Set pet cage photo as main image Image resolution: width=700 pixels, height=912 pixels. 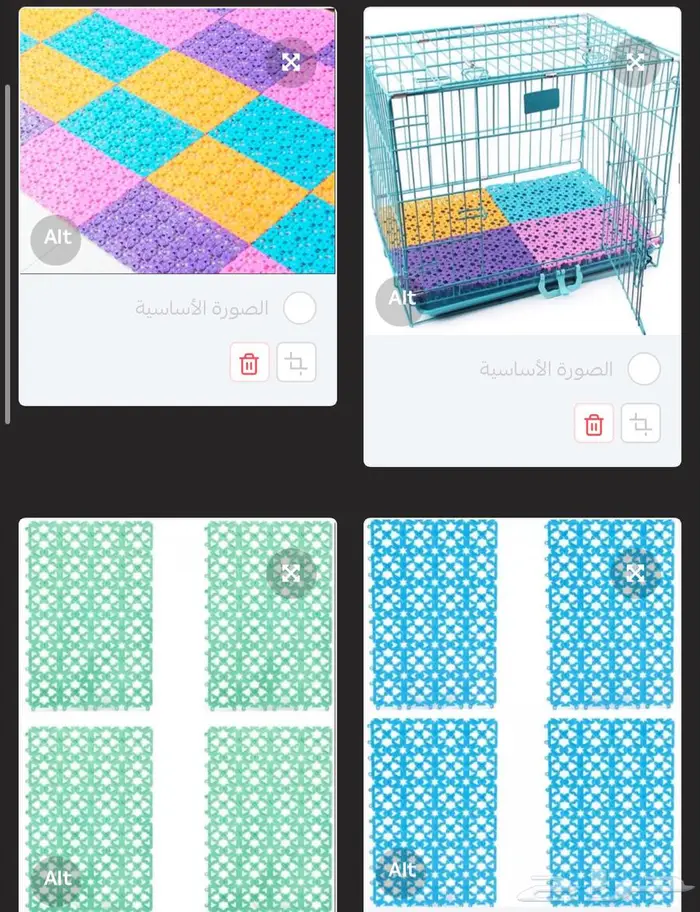click(644, 369)
